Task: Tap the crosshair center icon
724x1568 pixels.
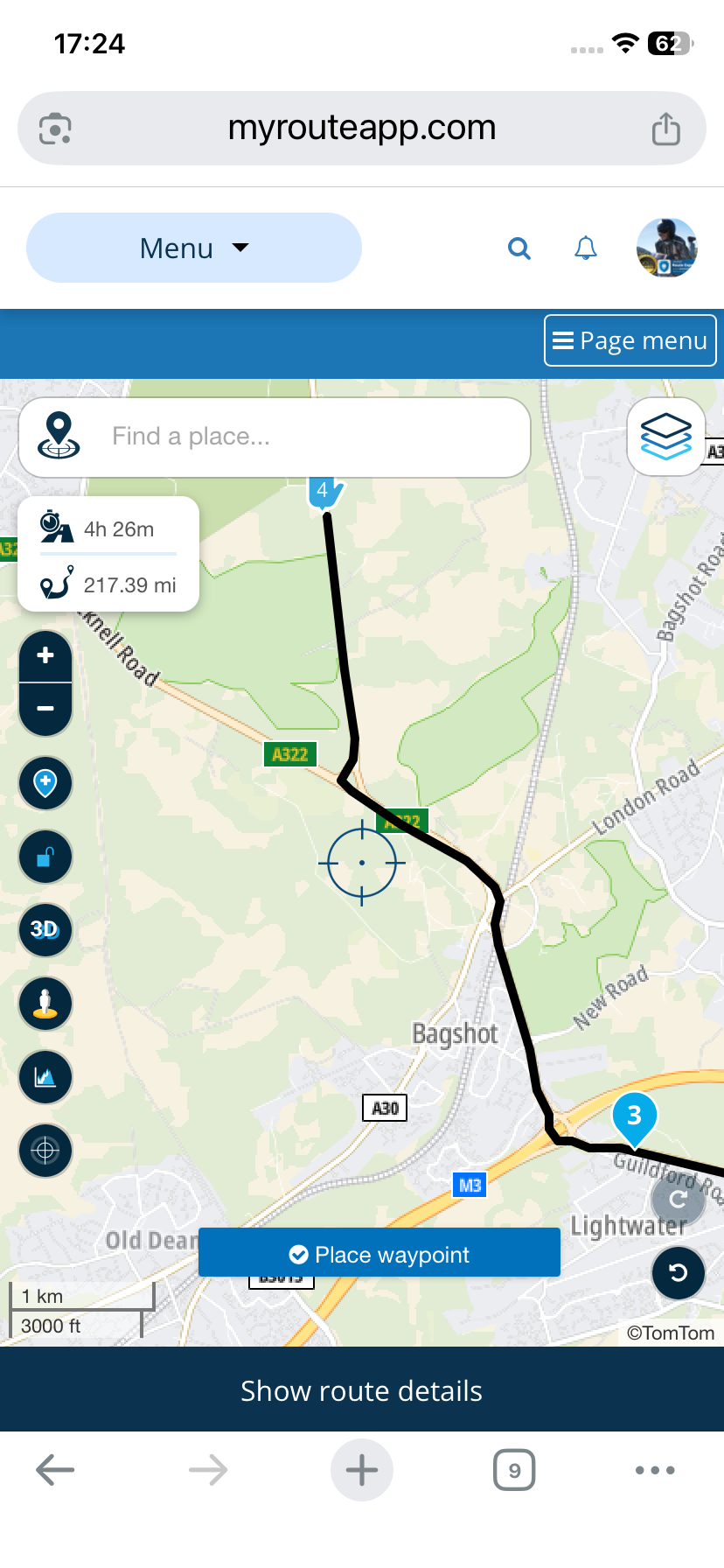Action: 45,1150
